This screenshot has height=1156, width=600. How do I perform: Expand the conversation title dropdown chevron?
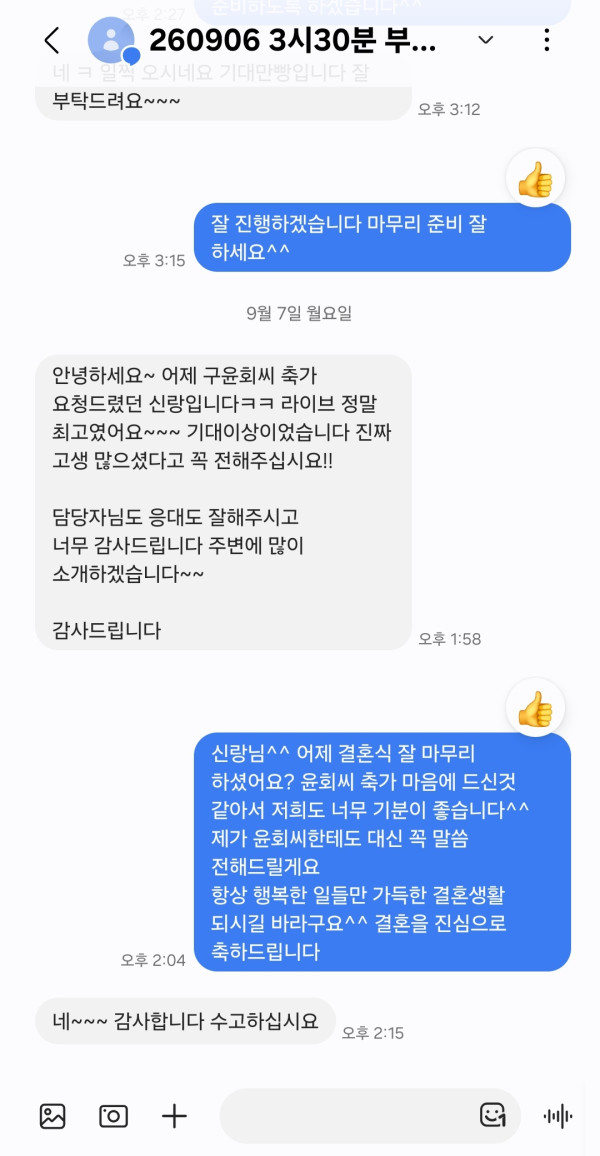[486, 40]
